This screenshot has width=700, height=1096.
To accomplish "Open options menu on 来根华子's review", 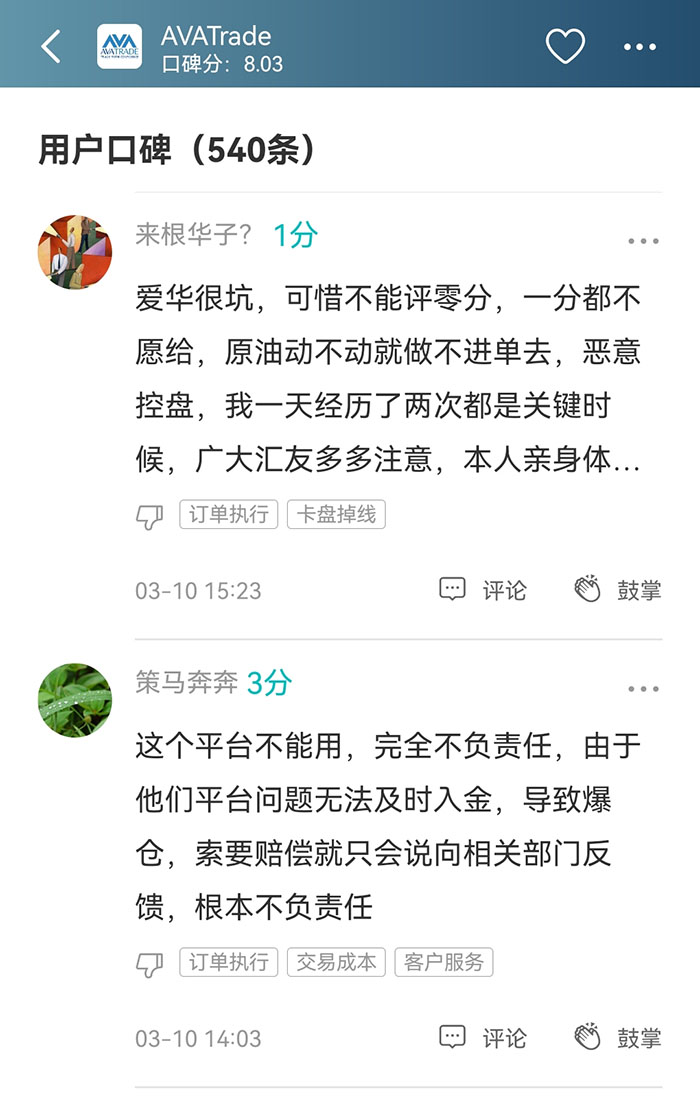I will click(643, 241).
